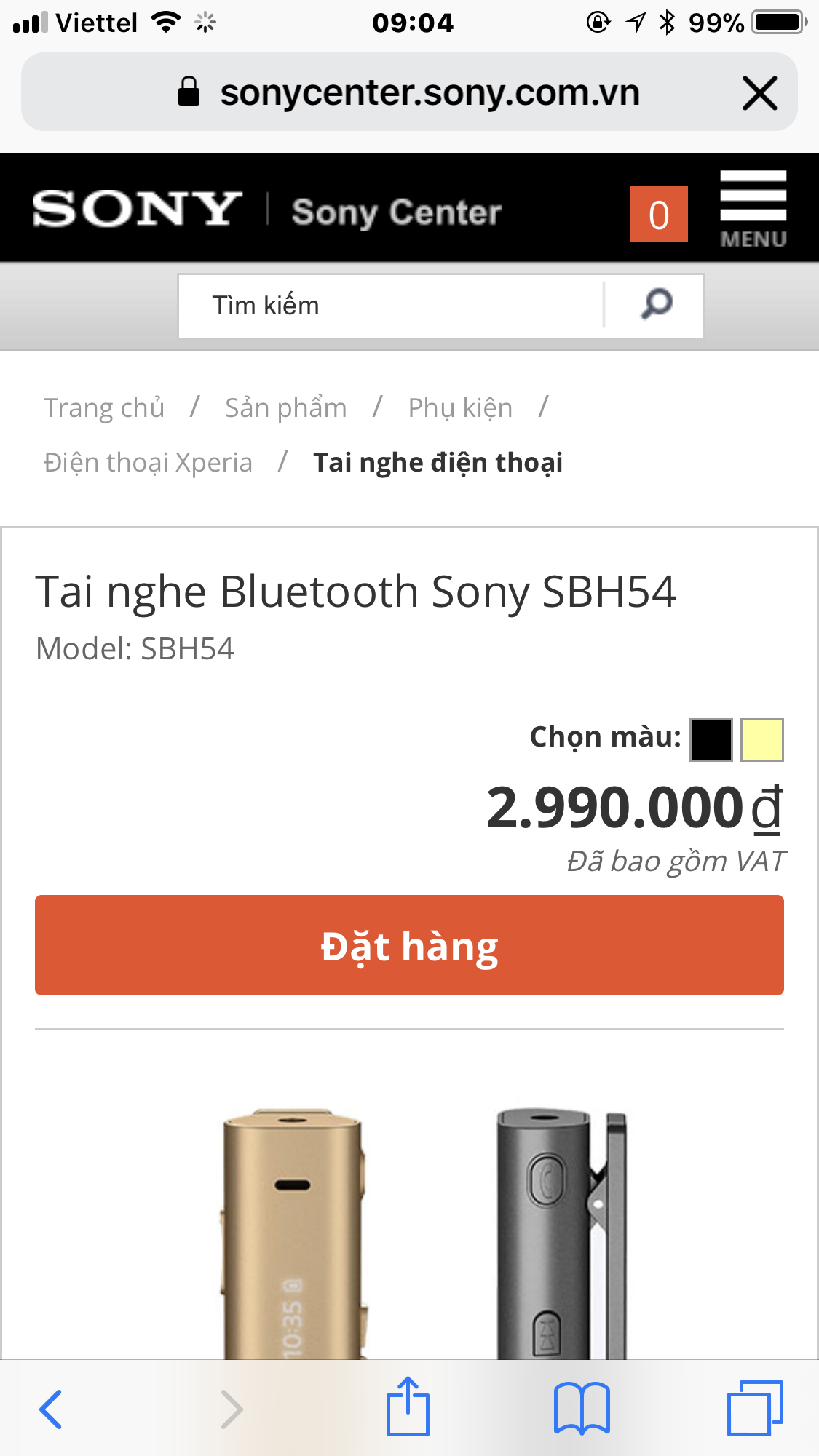Stop loading with the X button

tap(760, 93)
